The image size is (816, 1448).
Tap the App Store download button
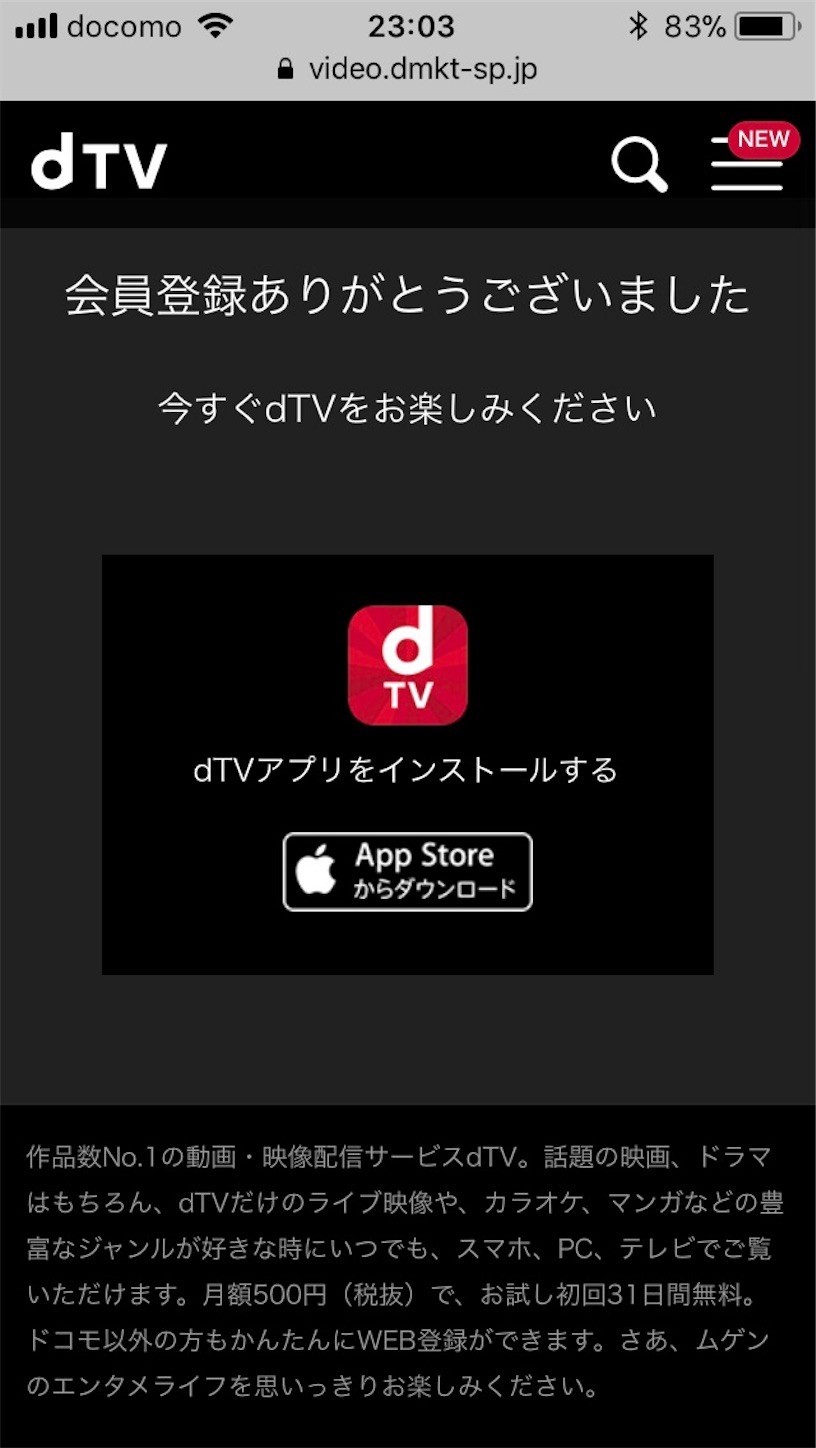coord(408,872)
